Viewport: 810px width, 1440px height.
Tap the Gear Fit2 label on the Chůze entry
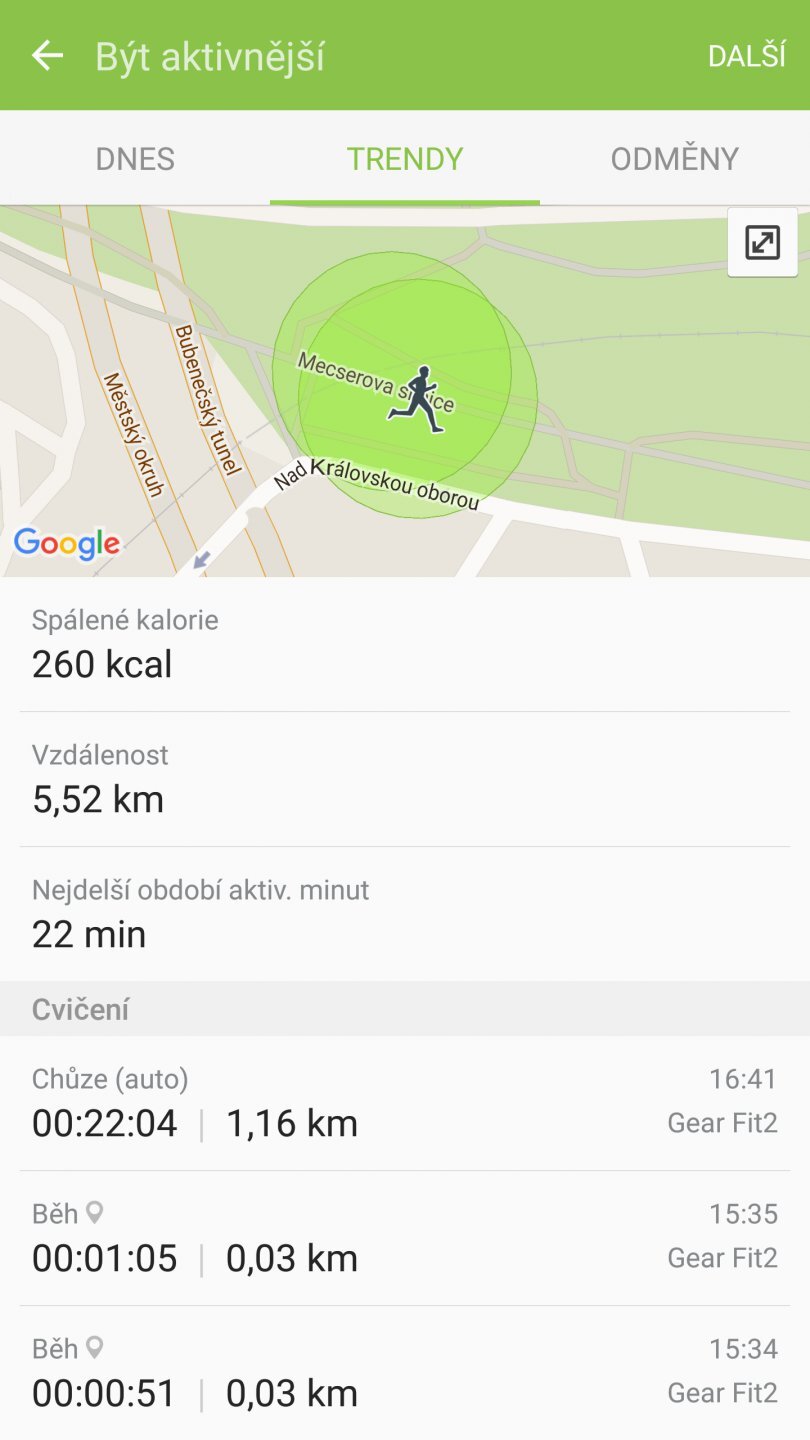pyautogui.click(x=722, y=1122)
